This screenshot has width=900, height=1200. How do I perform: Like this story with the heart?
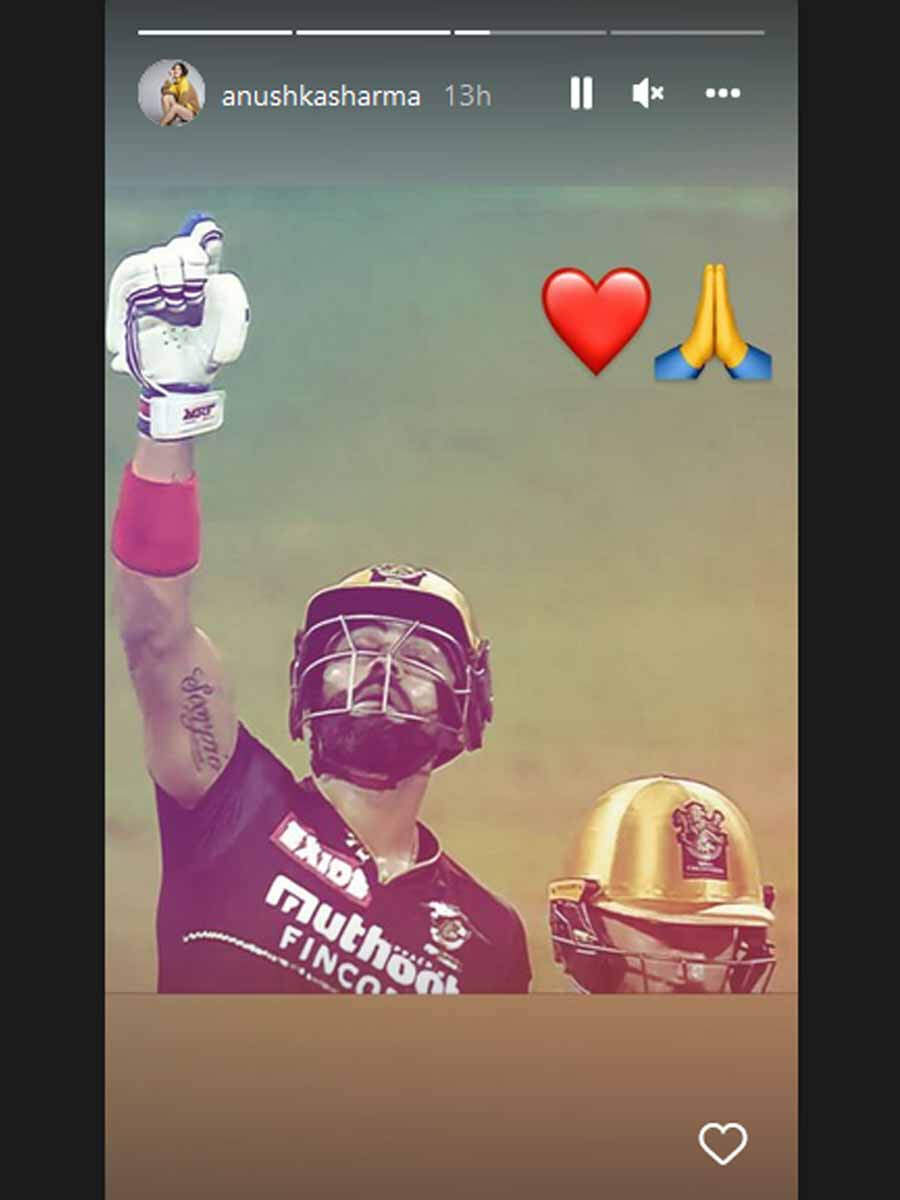click(x=722, y=1143)
